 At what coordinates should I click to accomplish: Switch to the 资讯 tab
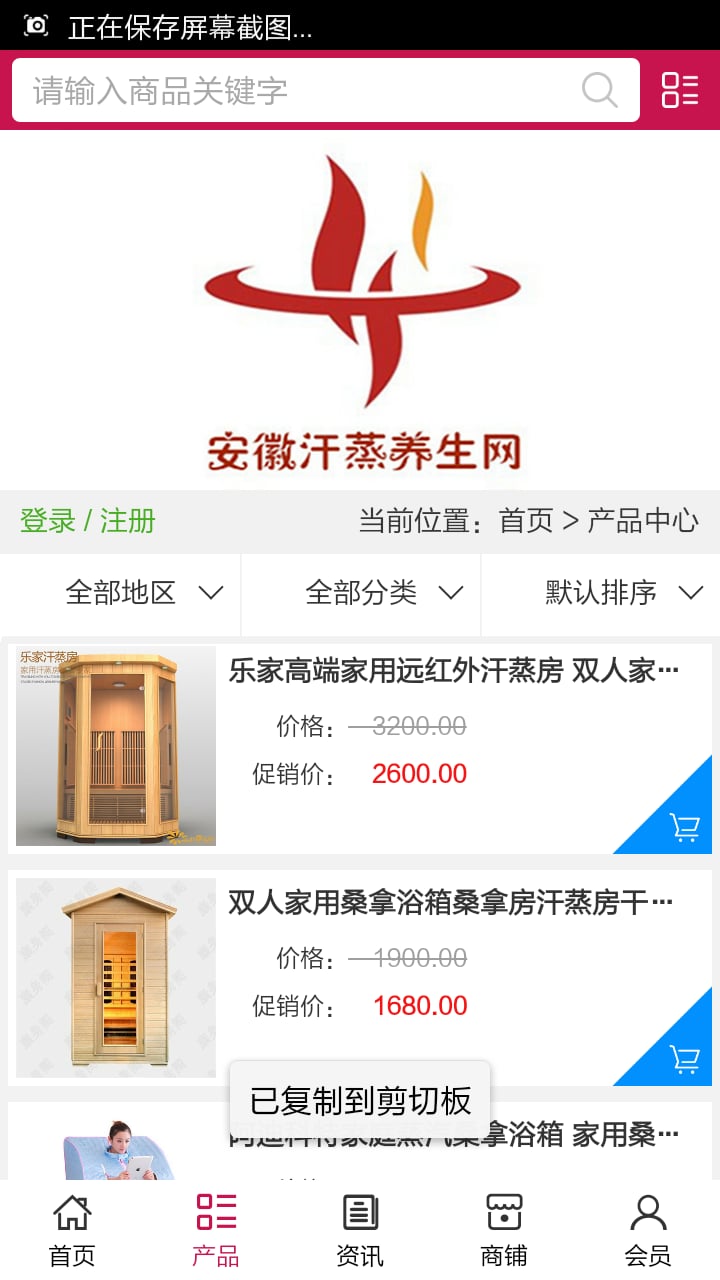(x=360, y=1230)
